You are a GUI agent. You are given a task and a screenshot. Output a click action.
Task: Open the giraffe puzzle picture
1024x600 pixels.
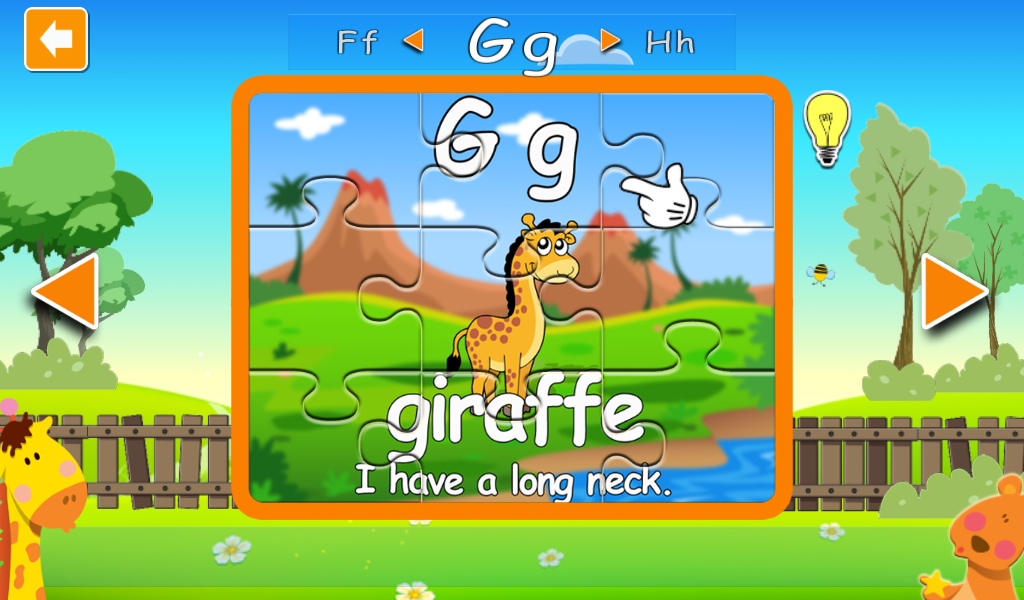[512, 298]
